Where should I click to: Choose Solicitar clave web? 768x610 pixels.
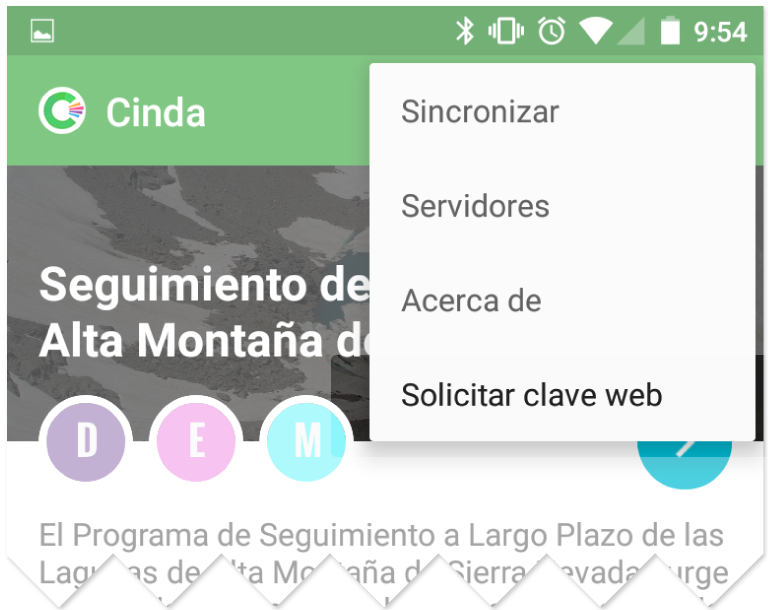[531, 395]
